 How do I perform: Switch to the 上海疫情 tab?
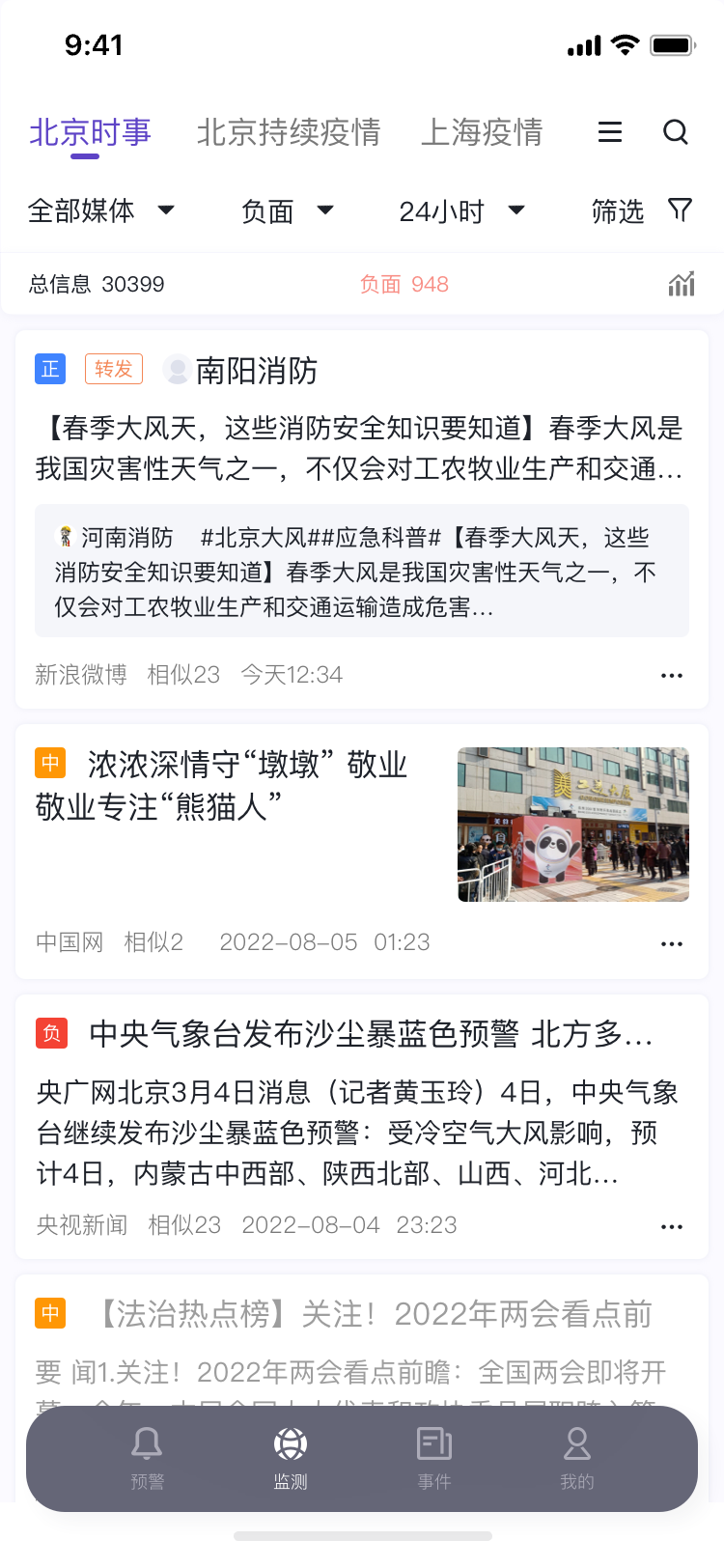[x=486, y=131]
